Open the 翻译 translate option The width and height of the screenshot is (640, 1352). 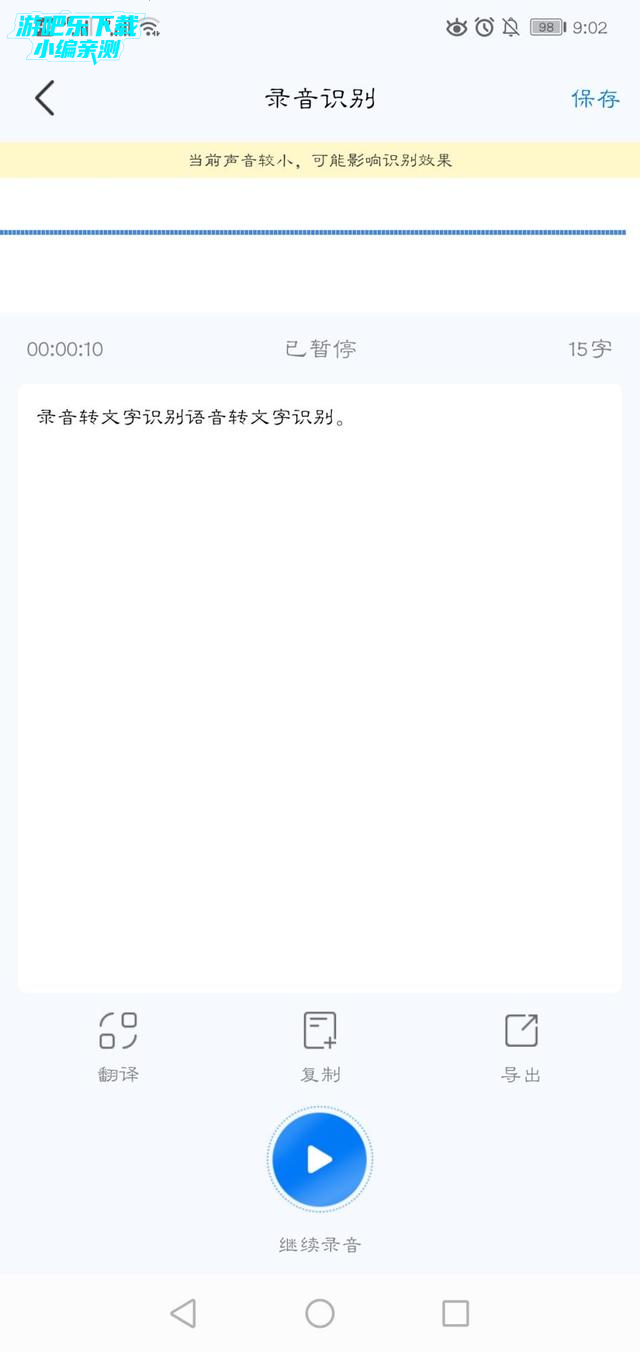(x=118, y=1047)
